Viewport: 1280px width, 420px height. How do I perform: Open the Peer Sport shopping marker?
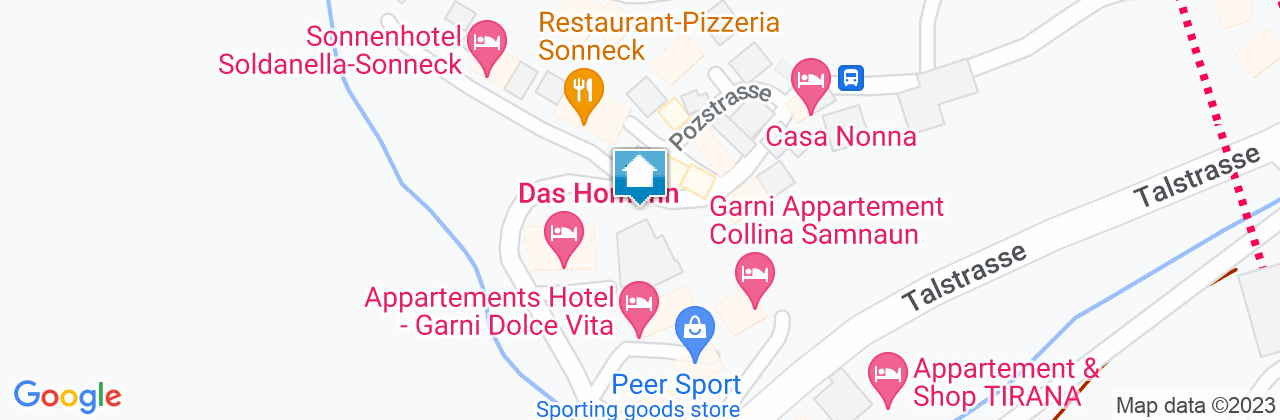[x=694, y=328]
